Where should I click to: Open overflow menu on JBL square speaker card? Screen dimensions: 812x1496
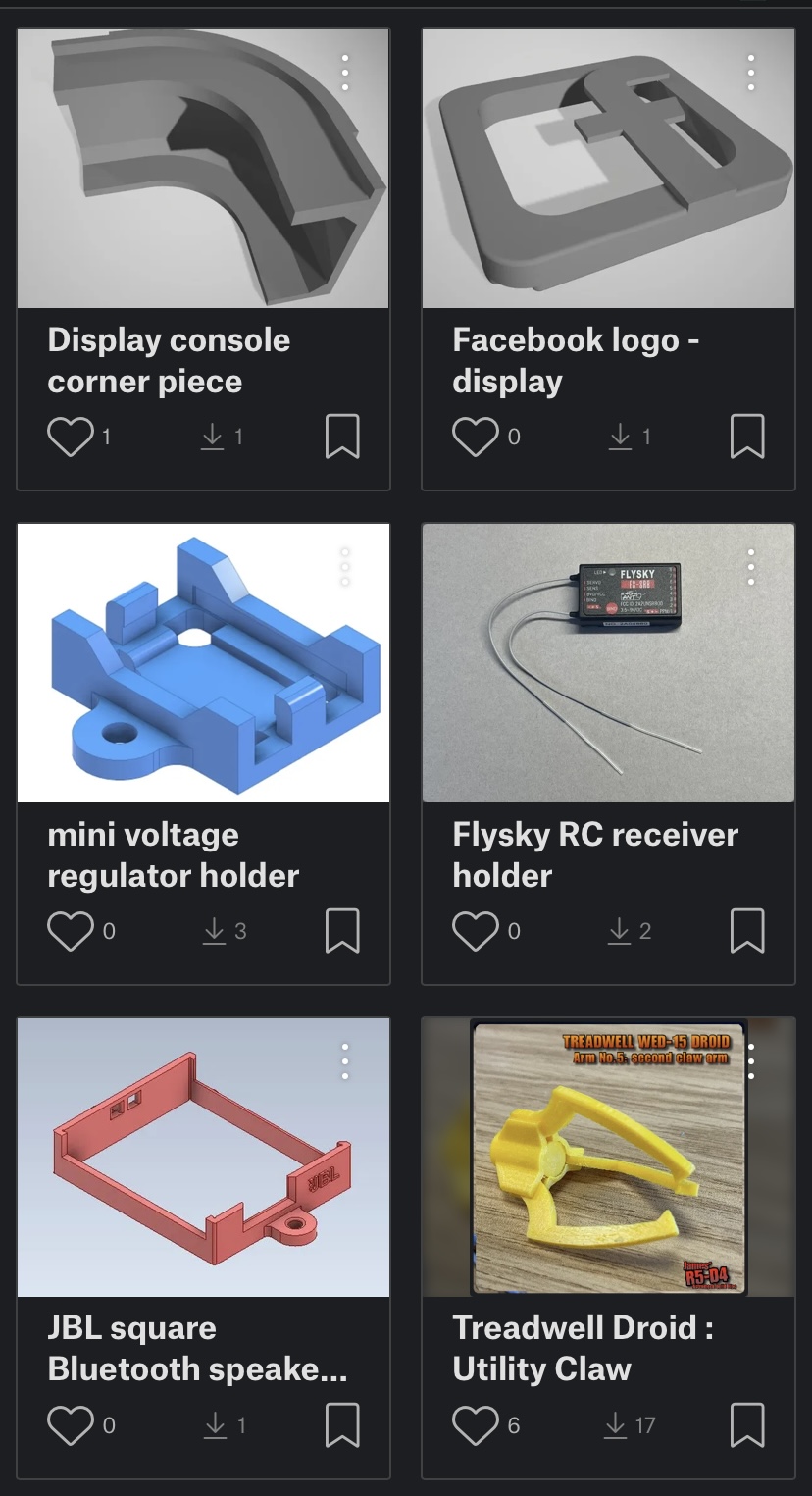345,1062
